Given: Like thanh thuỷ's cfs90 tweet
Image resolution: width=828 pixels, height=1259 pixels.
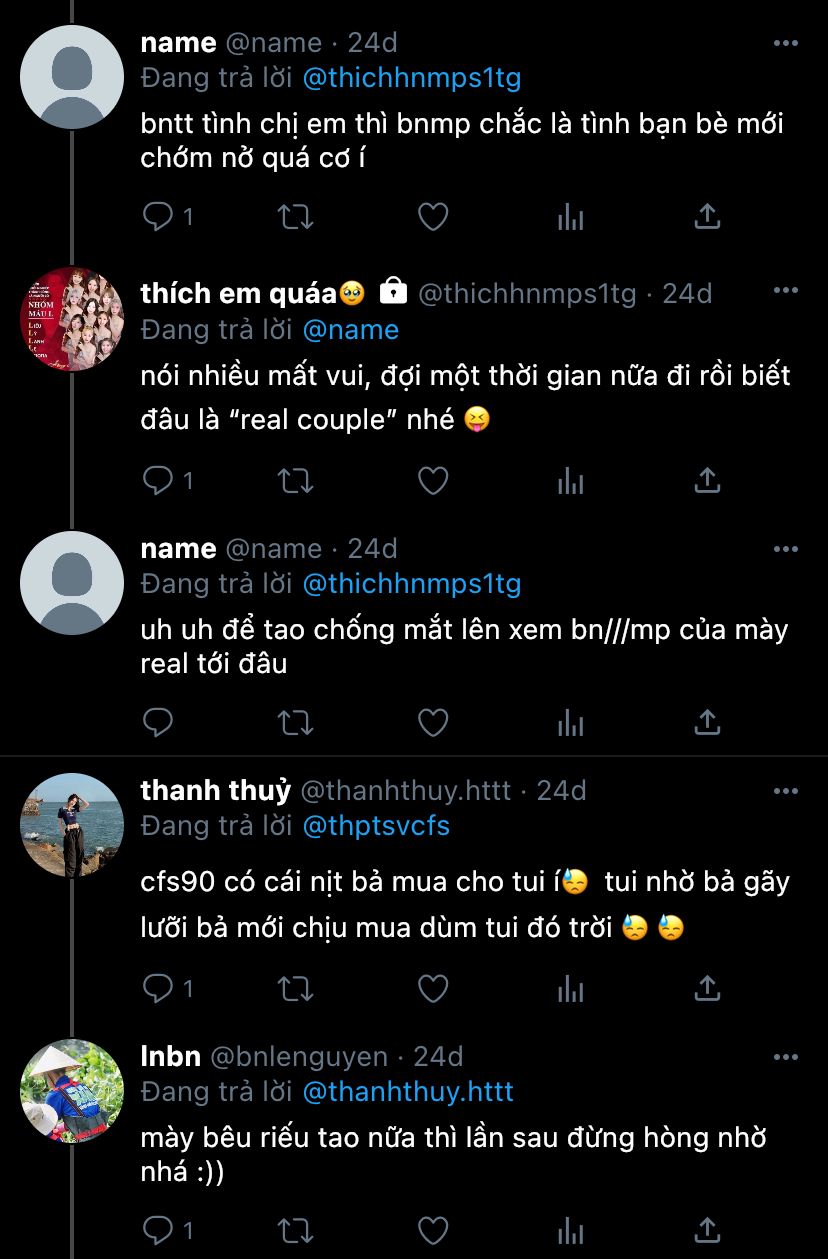Looking at the screenshot, I should 432,989.
